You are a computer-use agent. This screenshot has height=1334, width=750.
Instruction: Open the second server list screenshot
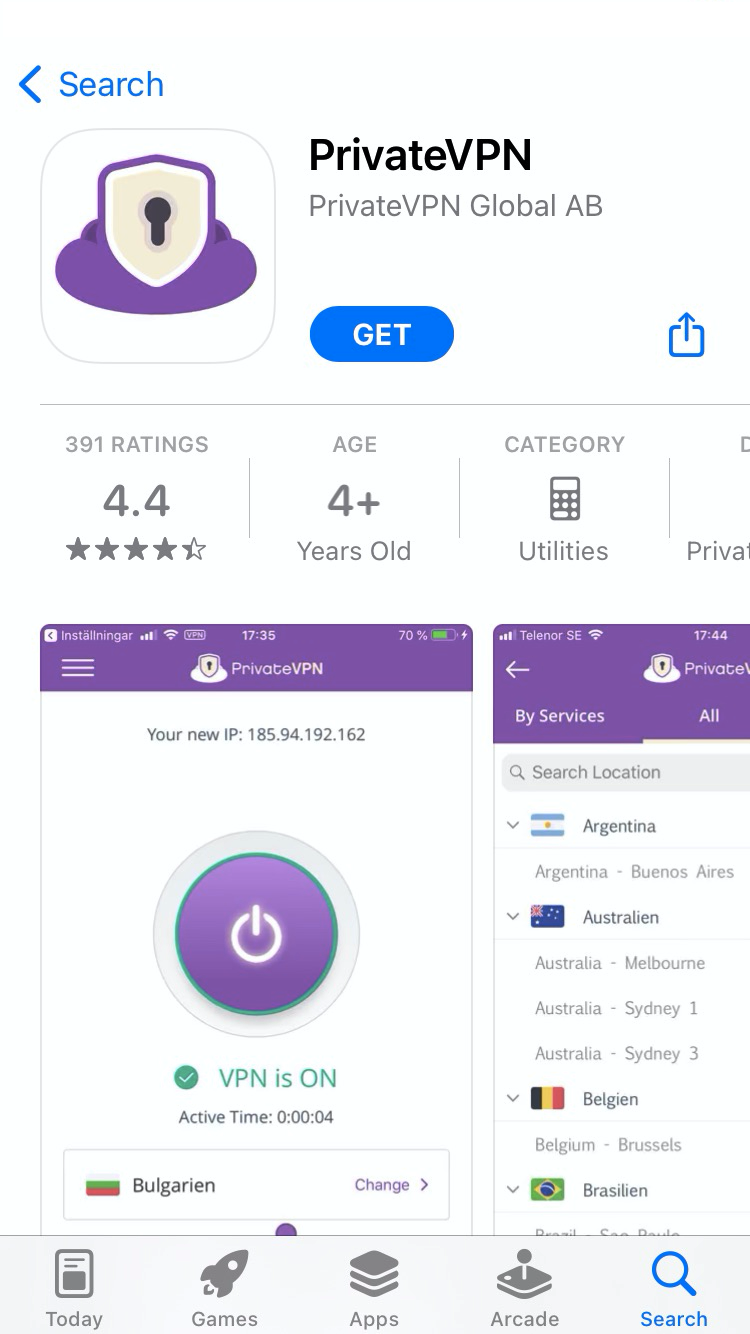click(x=622, y=929)
